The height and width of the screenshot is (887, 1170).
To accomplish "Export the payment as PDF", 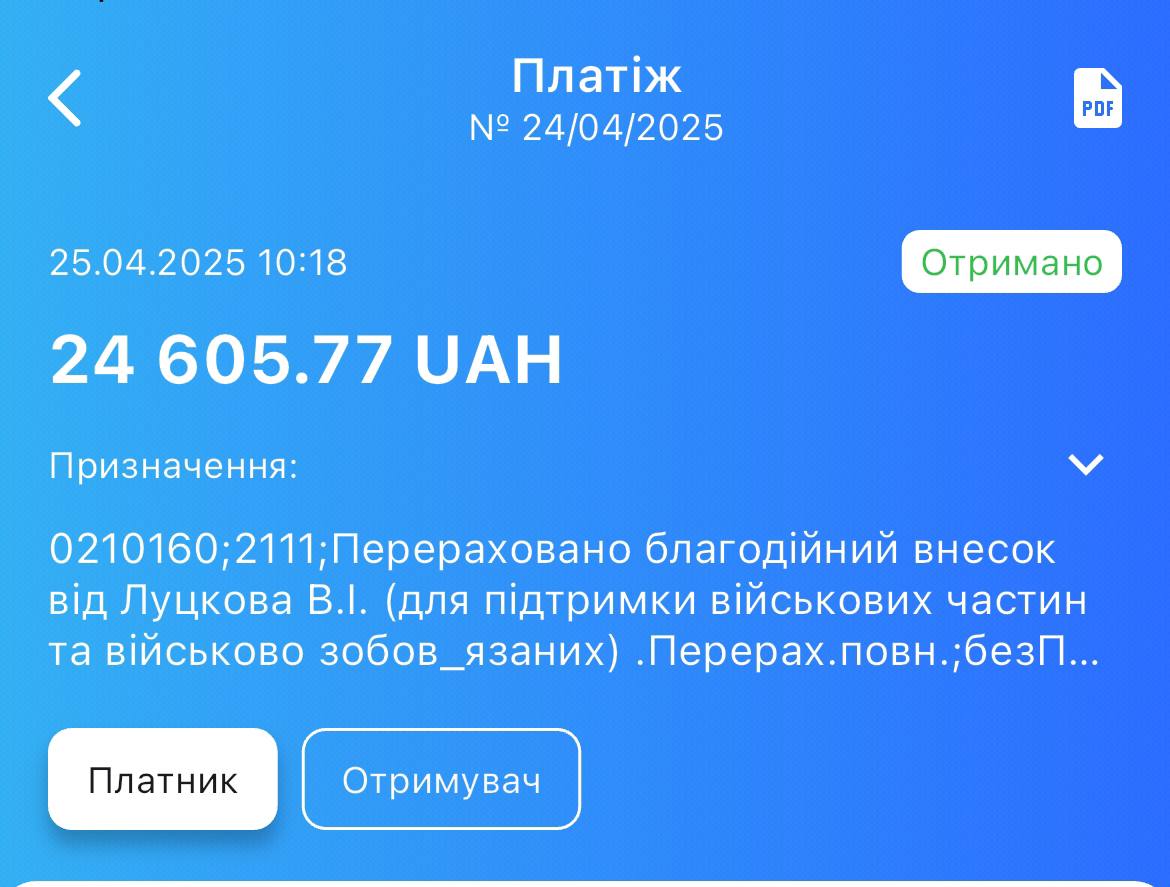I will click(x=1097, y=99).
